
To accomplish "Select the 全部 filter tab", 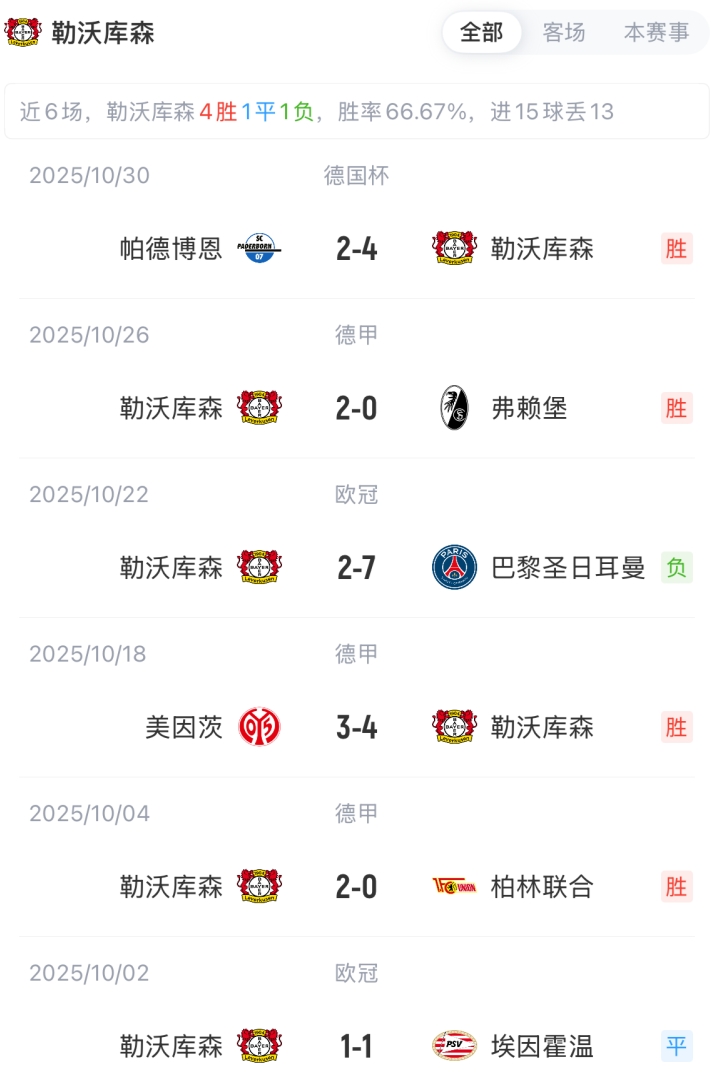I will [481, 32].
